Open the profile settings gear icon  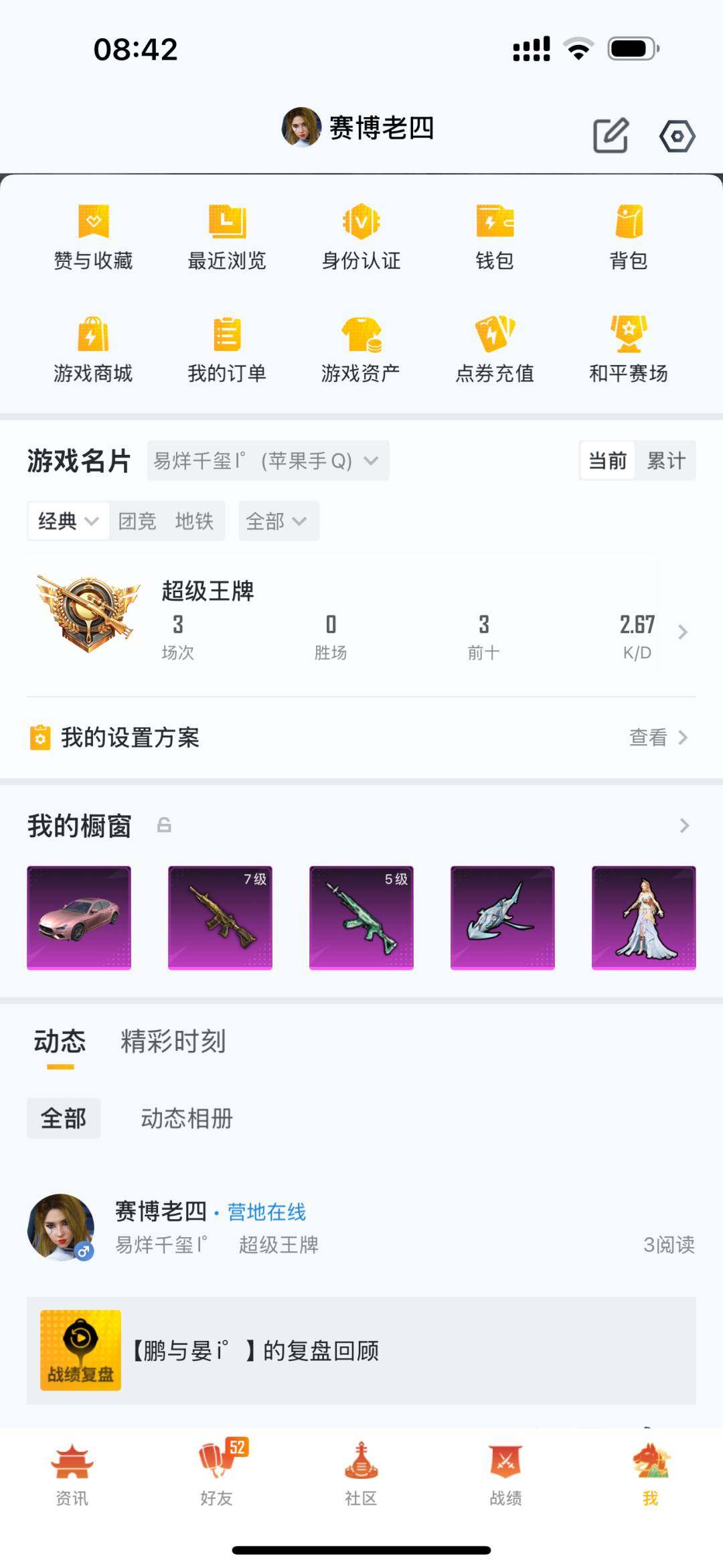tap(677, 136)
